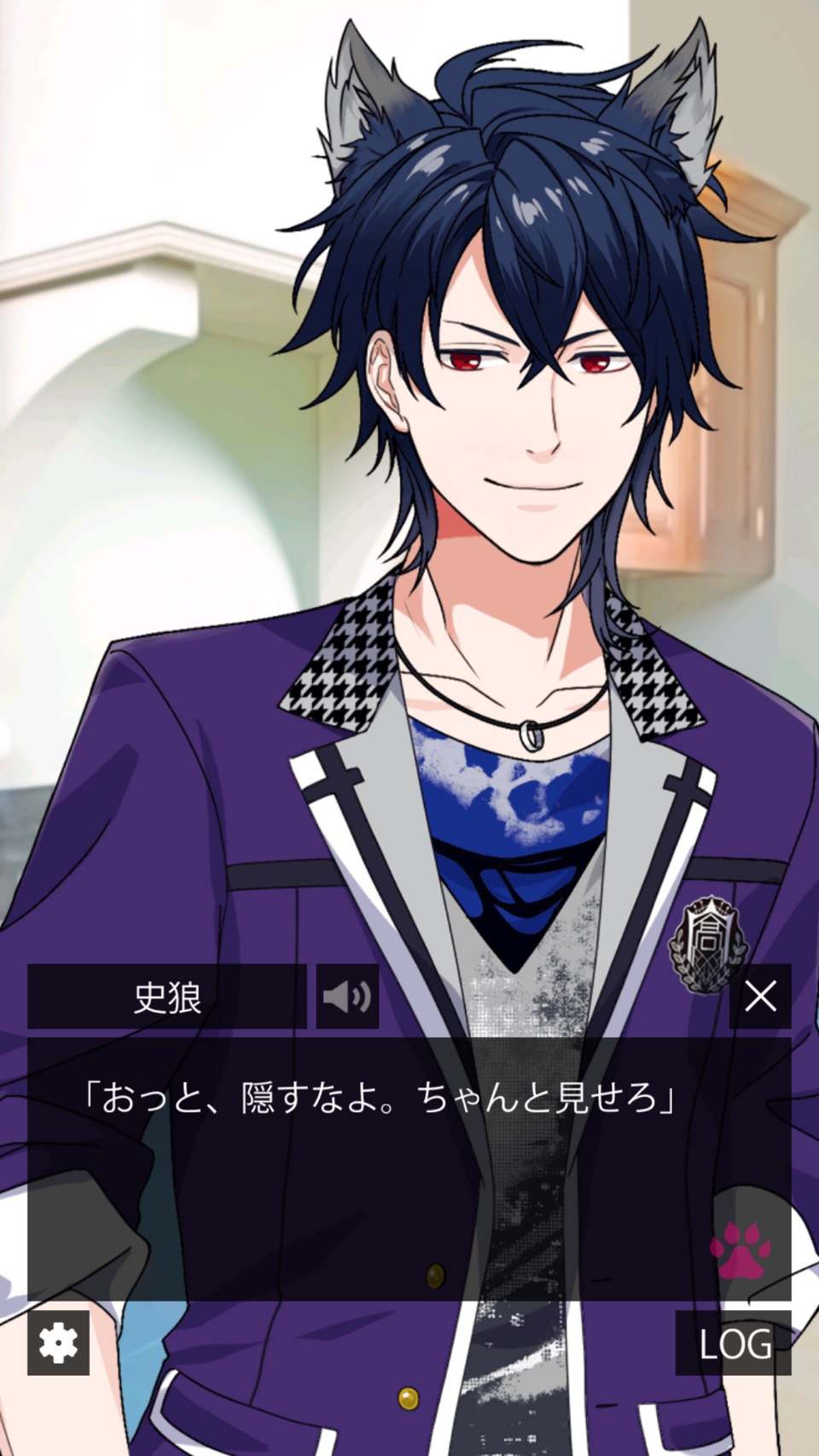Image resolution: width=819 pixels, height=1456 pixels.
Task: Hide the dialogue box with X
Action: tap(760, 996)
